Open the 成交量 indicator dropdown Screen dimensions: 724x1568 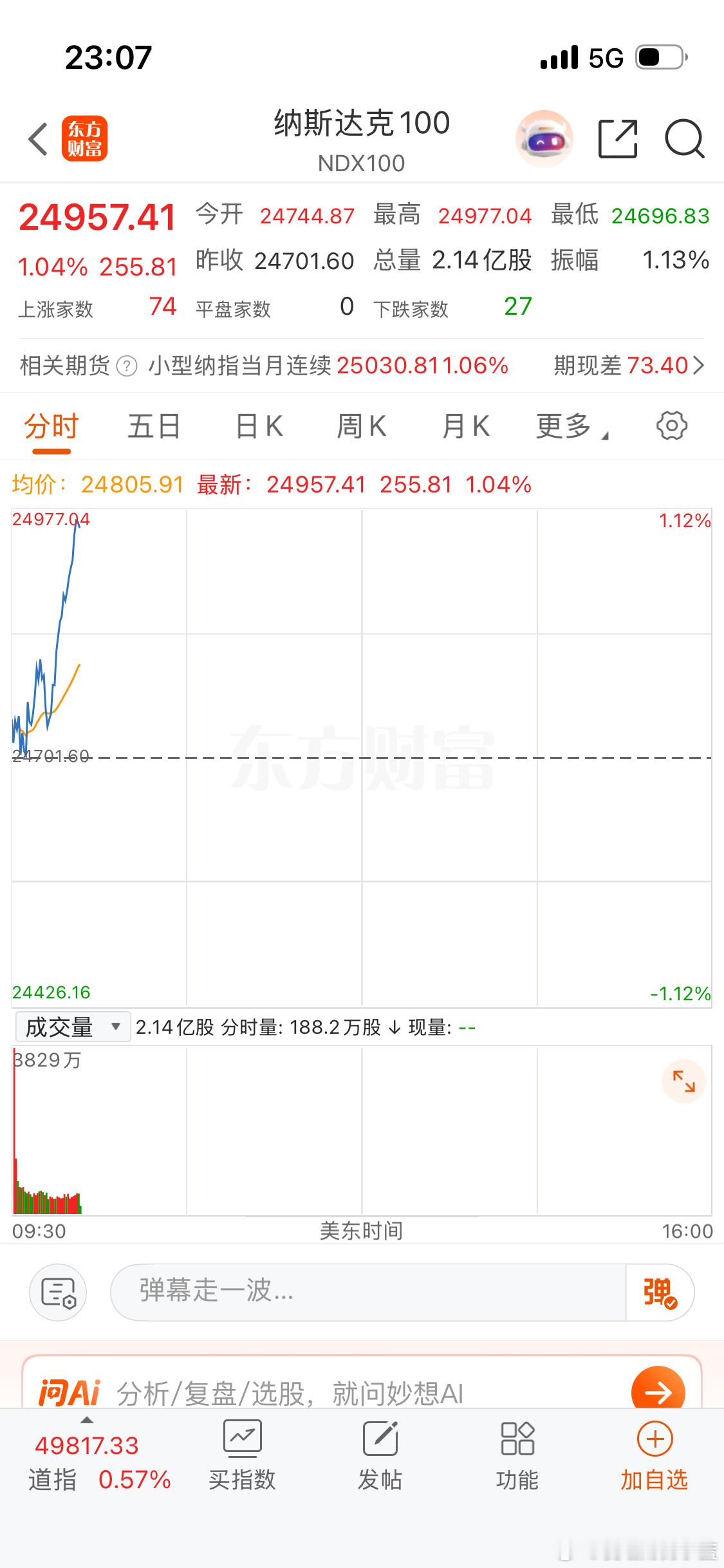coord(71,1027)
